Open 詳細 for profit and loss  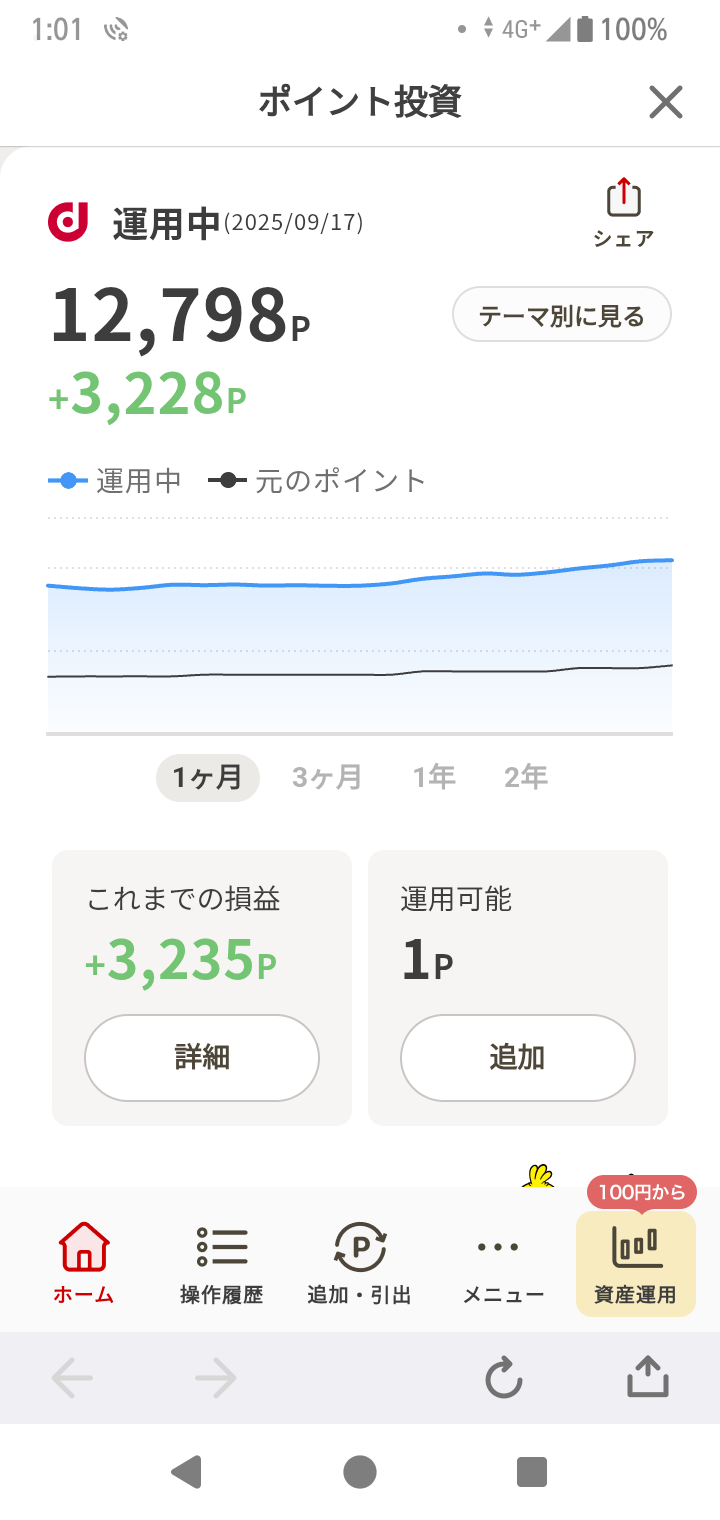tap(202, 1057)
